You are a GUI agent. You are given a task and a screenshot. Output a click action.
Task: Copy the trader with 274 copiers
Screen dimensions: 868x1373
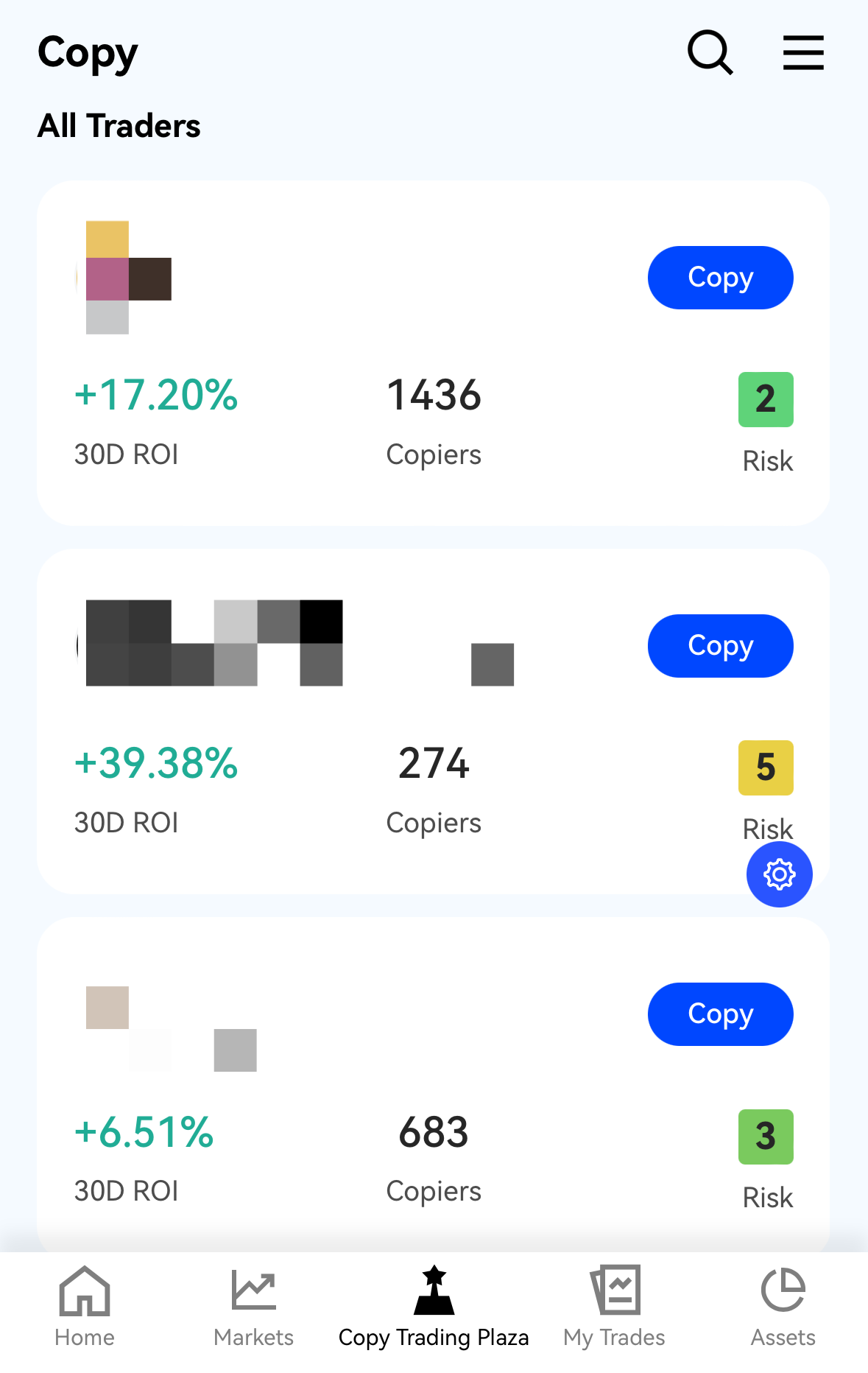click(x=720, y=646)
